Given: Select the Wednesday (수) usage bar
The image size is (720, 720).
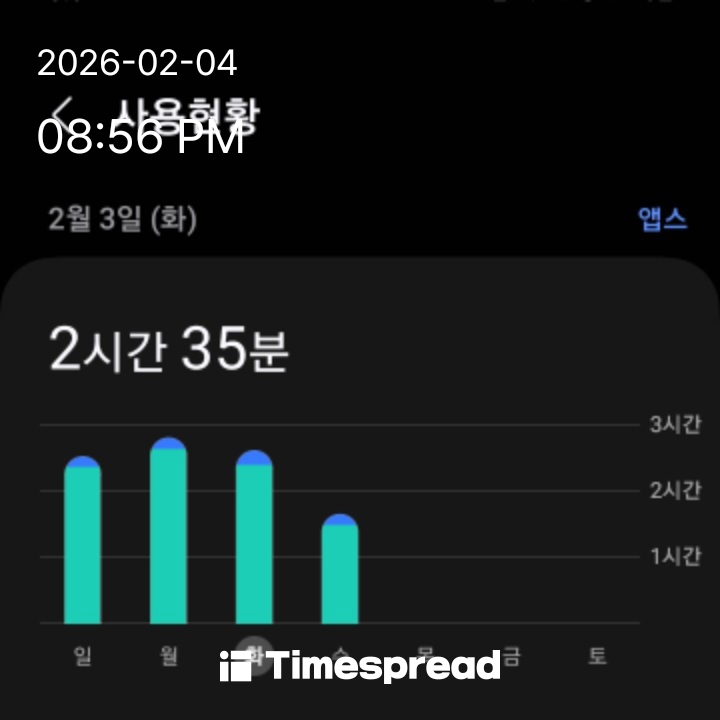Looking at the screenshot, I should pyautogui.click(x=340, y=569).
